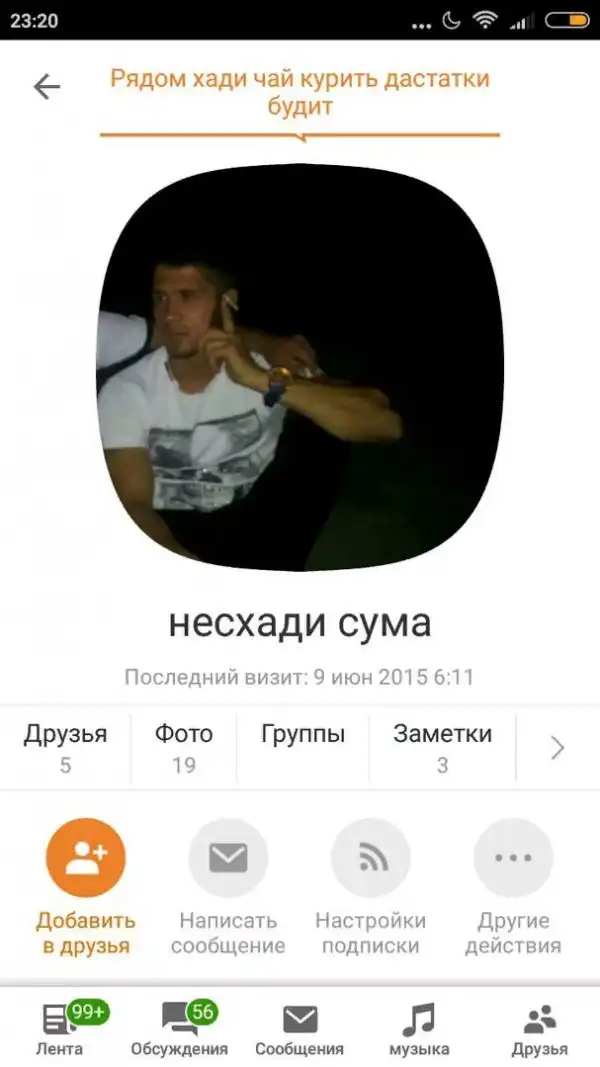Open the Друзья section with 5 friends
Screen dimensions: 600x1067
click(65, 747)
